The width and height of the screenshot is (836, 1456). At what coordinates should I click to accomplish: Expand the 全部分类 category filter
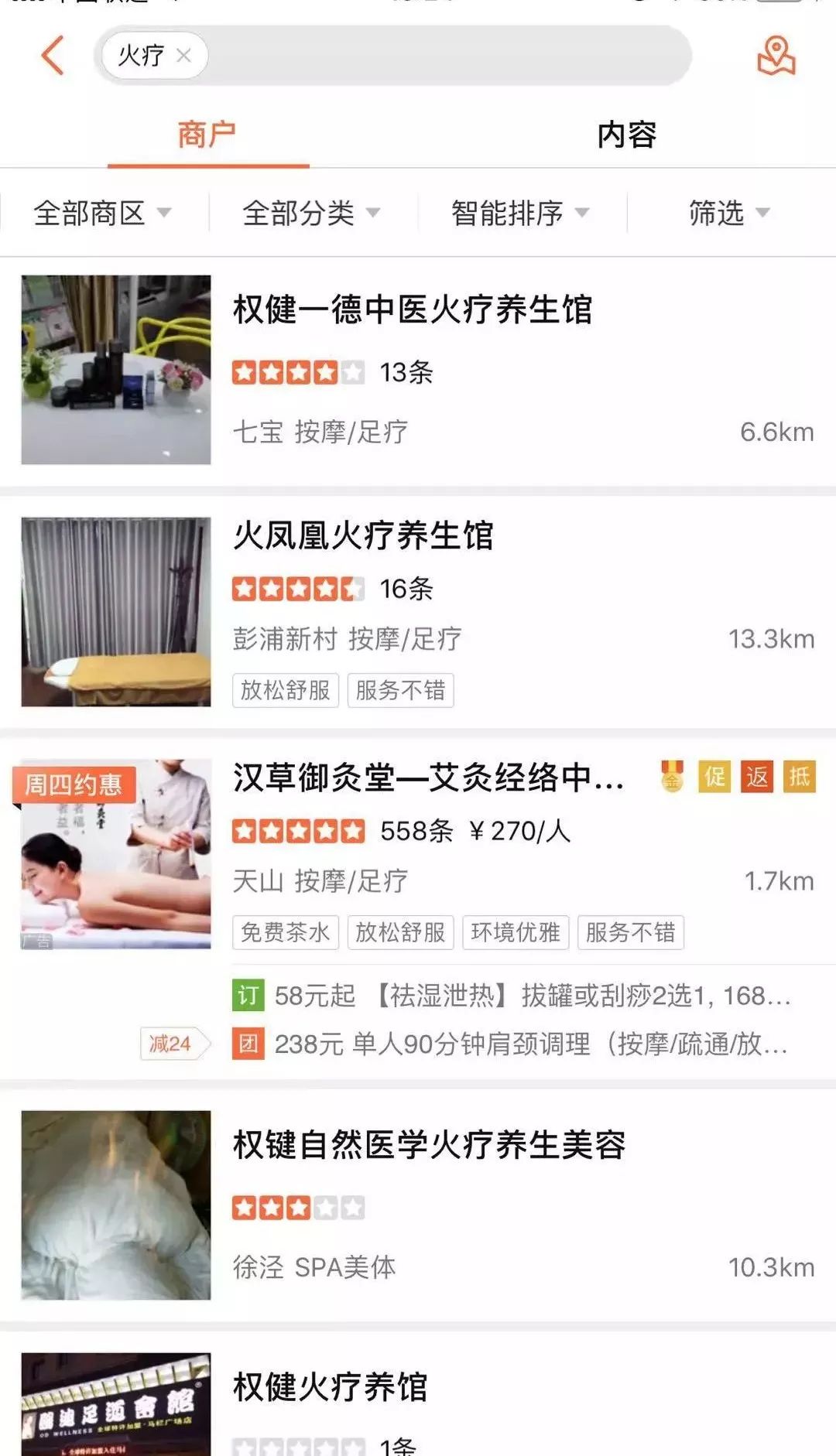(310, 214)
